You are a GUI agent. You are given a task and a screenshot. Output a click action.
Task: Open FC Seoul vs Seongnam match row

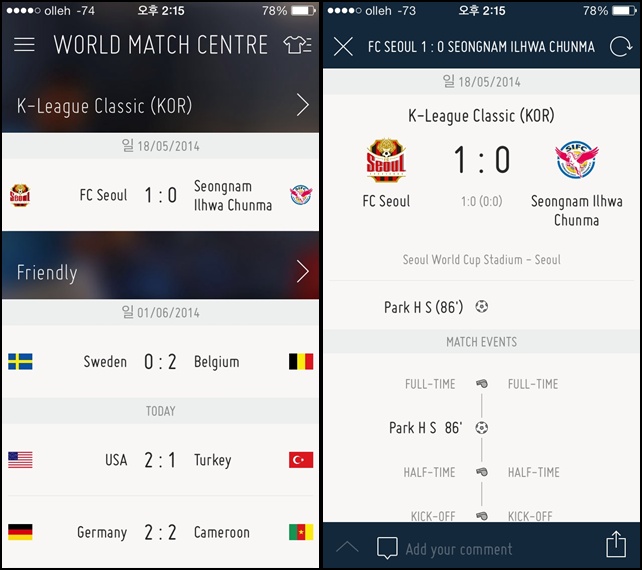pos(160,196)
